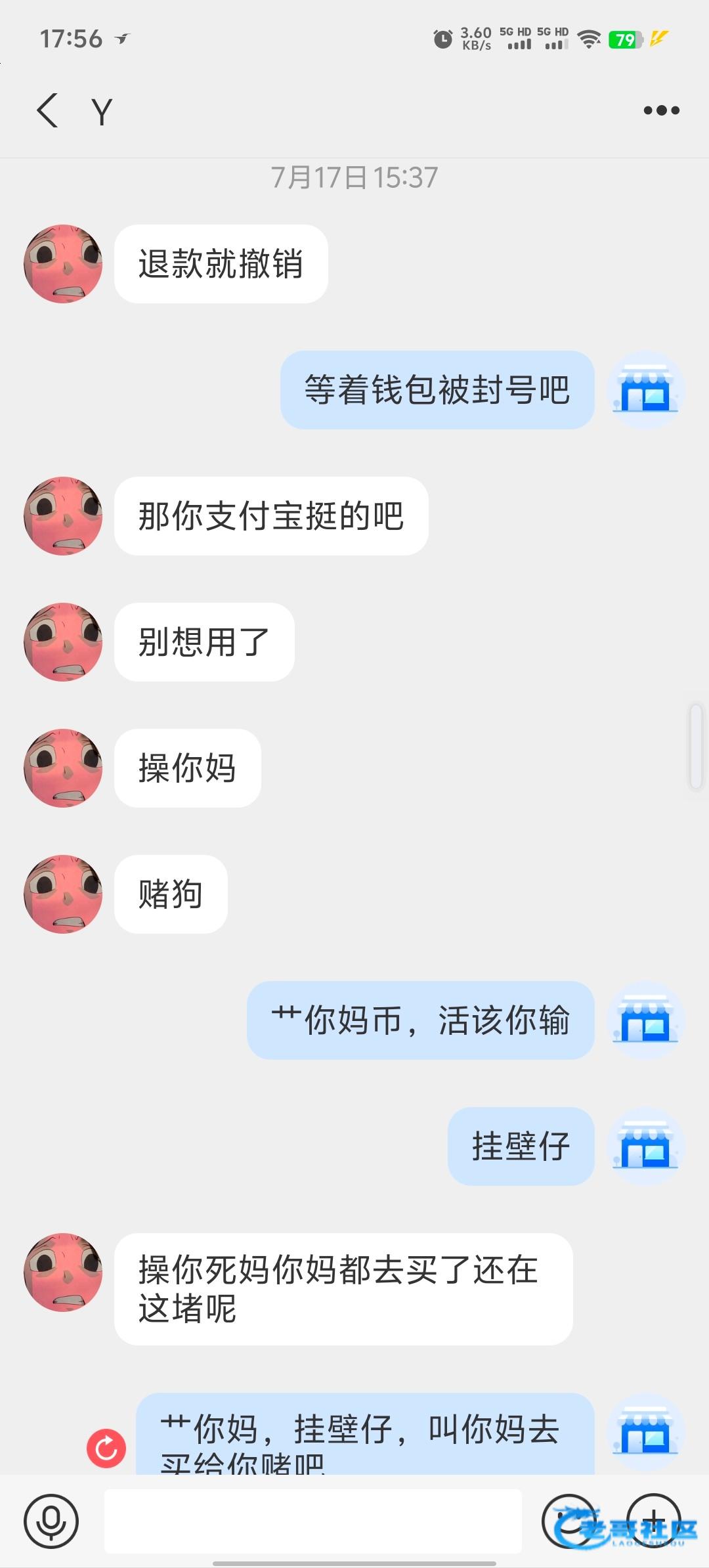Focus the message text input field

pyautogui.click(x=312, y=1521)
